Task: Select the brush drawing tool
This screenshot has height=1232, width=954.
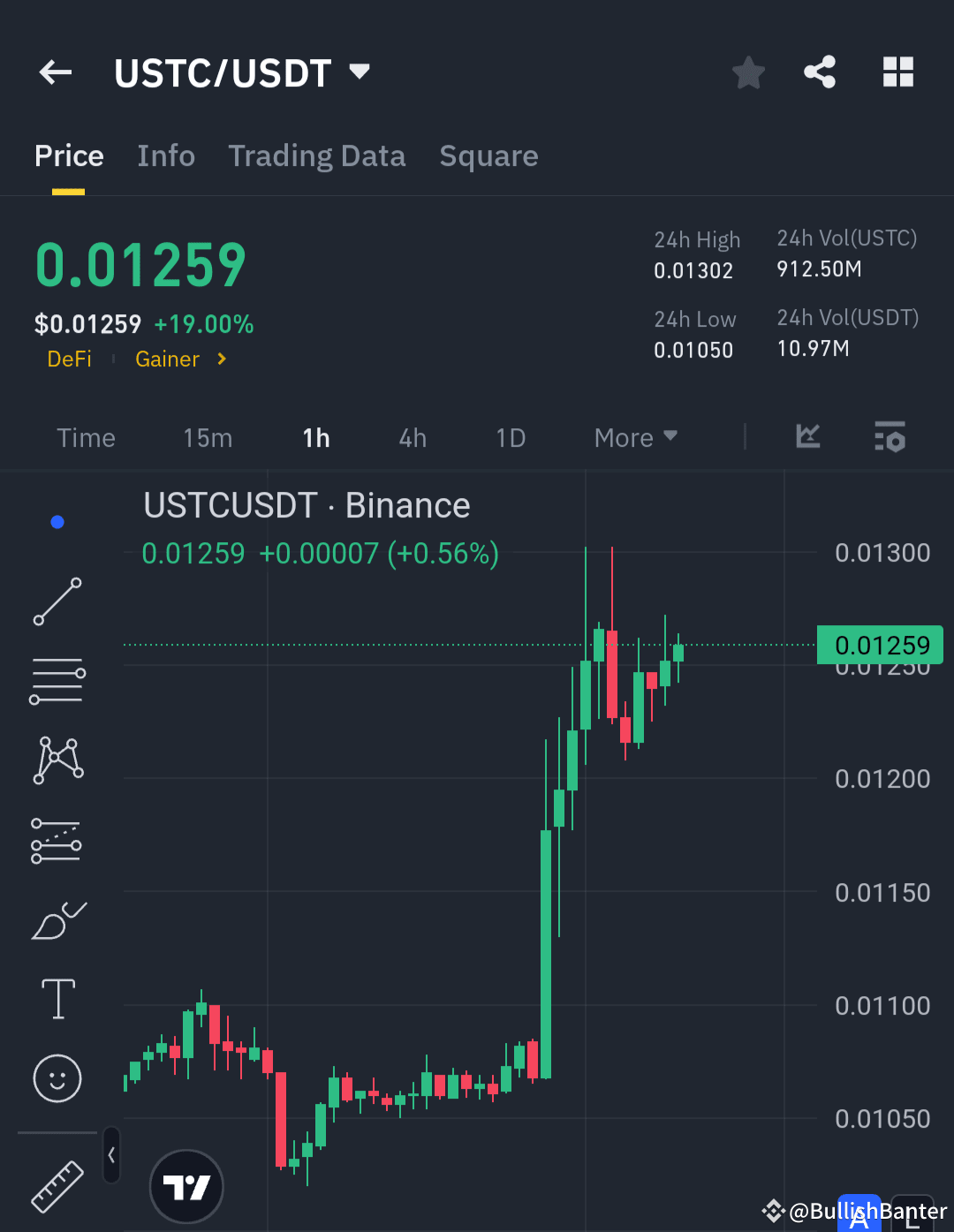Action: point(57,918)
